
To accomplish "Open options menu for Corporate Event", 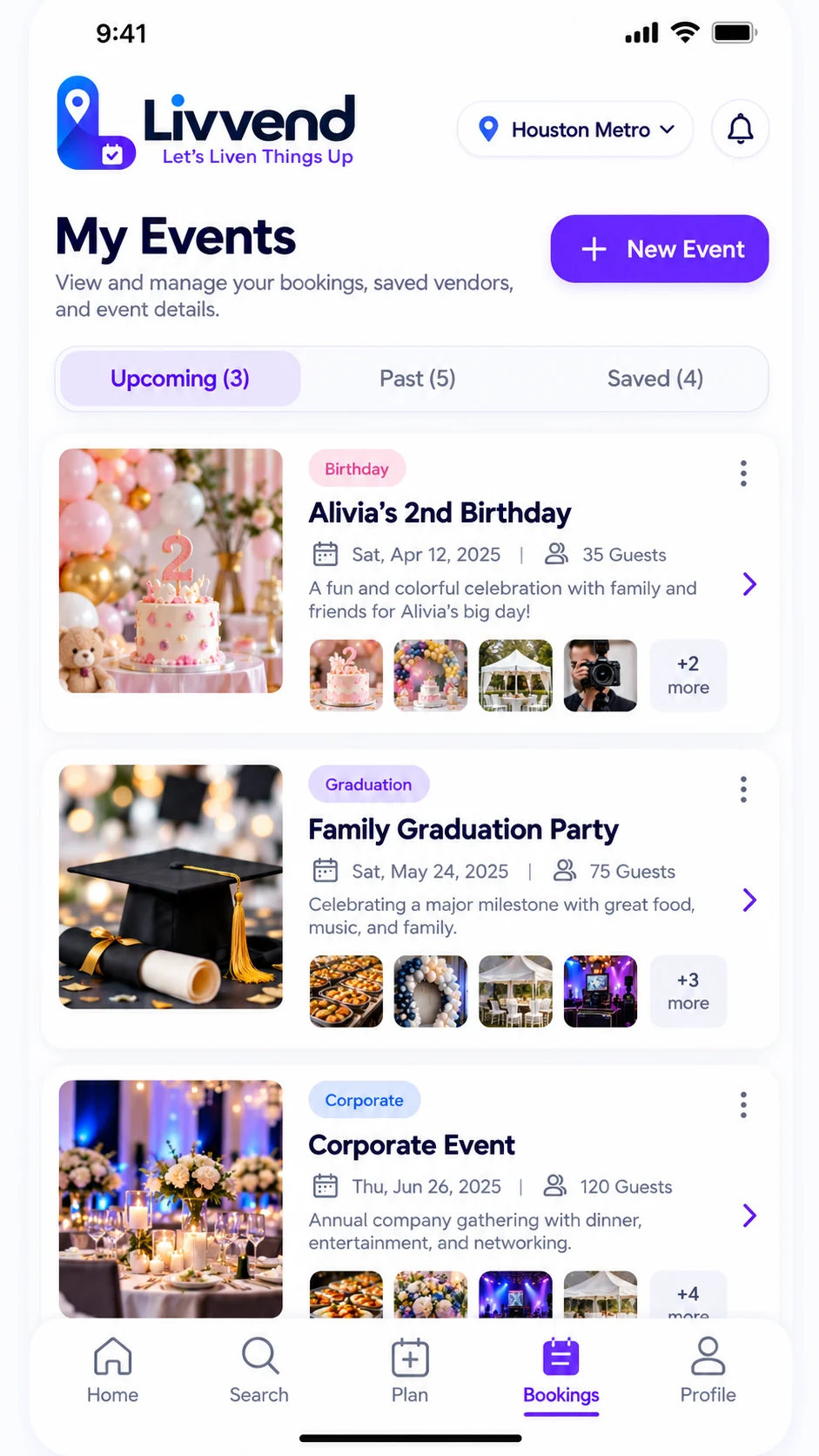I will pos(743,1105).
